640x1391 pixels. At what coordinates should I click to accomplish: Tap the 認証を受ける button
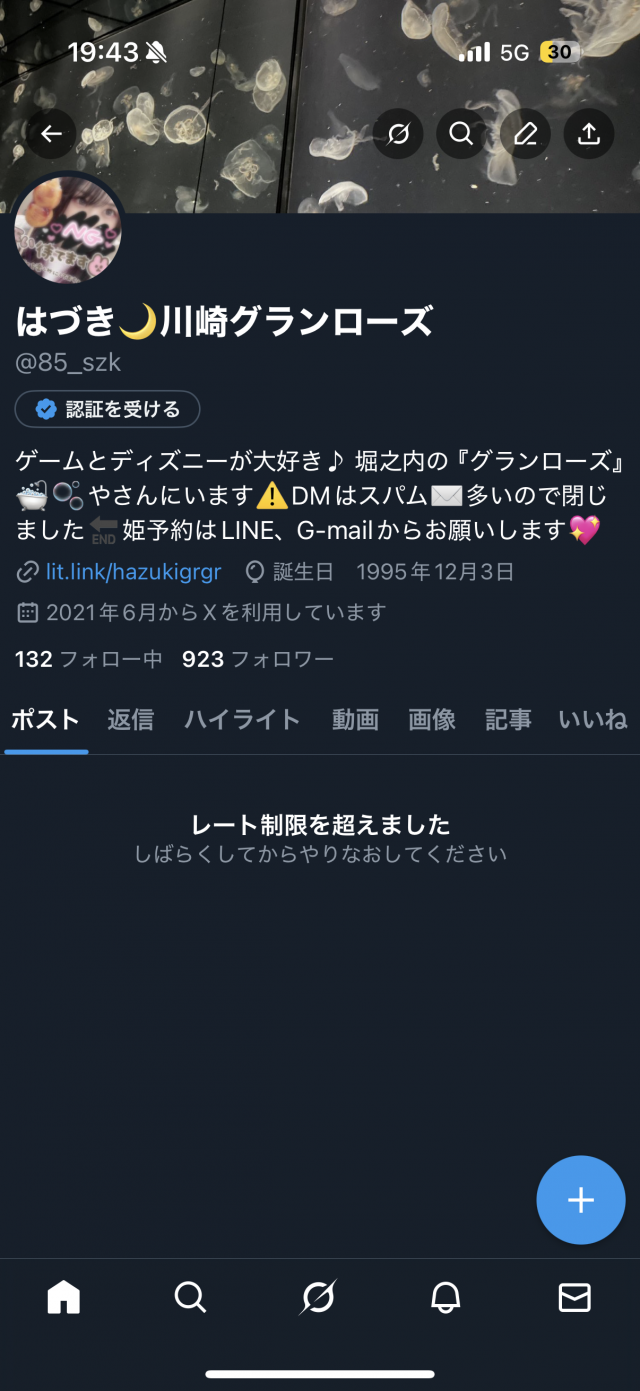tap(108, 409)
